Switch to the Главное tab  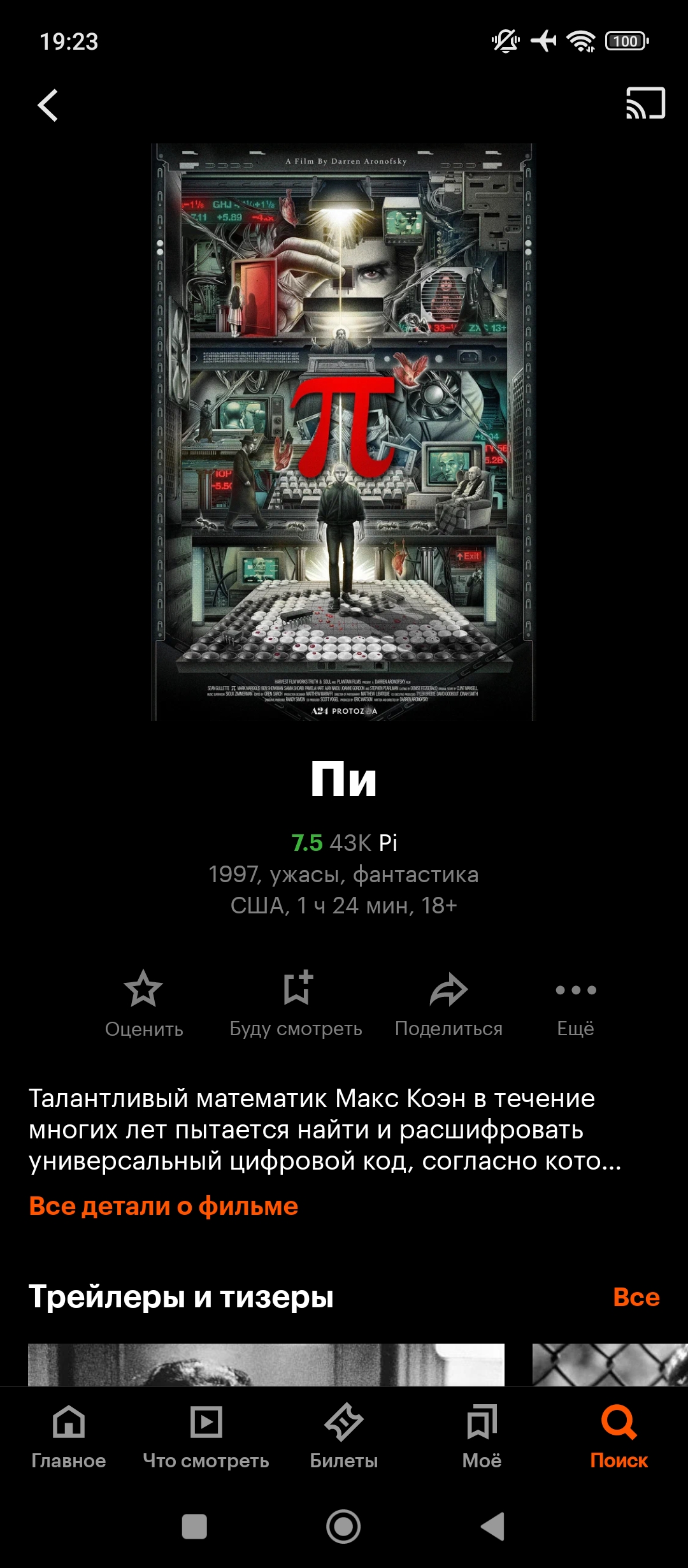[69, 1437]
